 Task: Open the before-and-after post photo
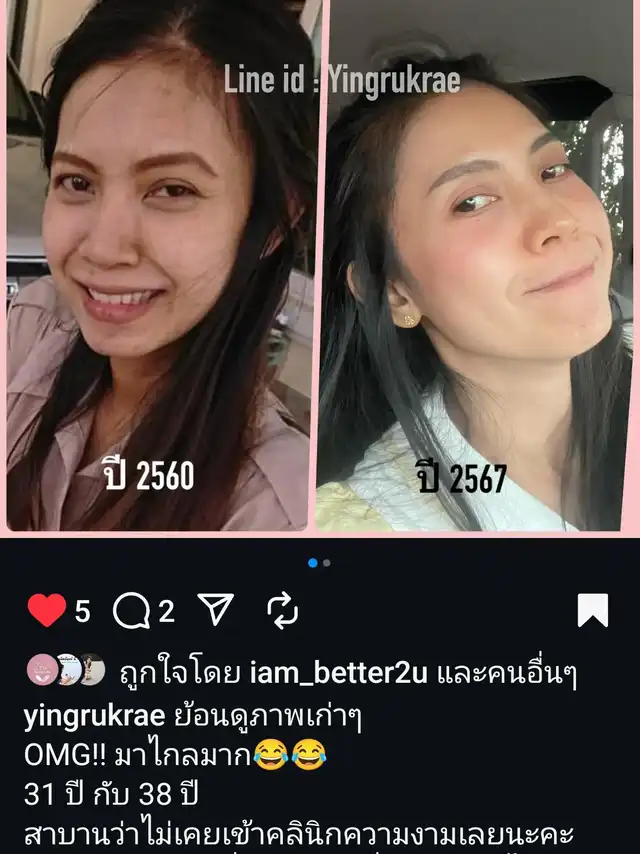tap(320, 270)
